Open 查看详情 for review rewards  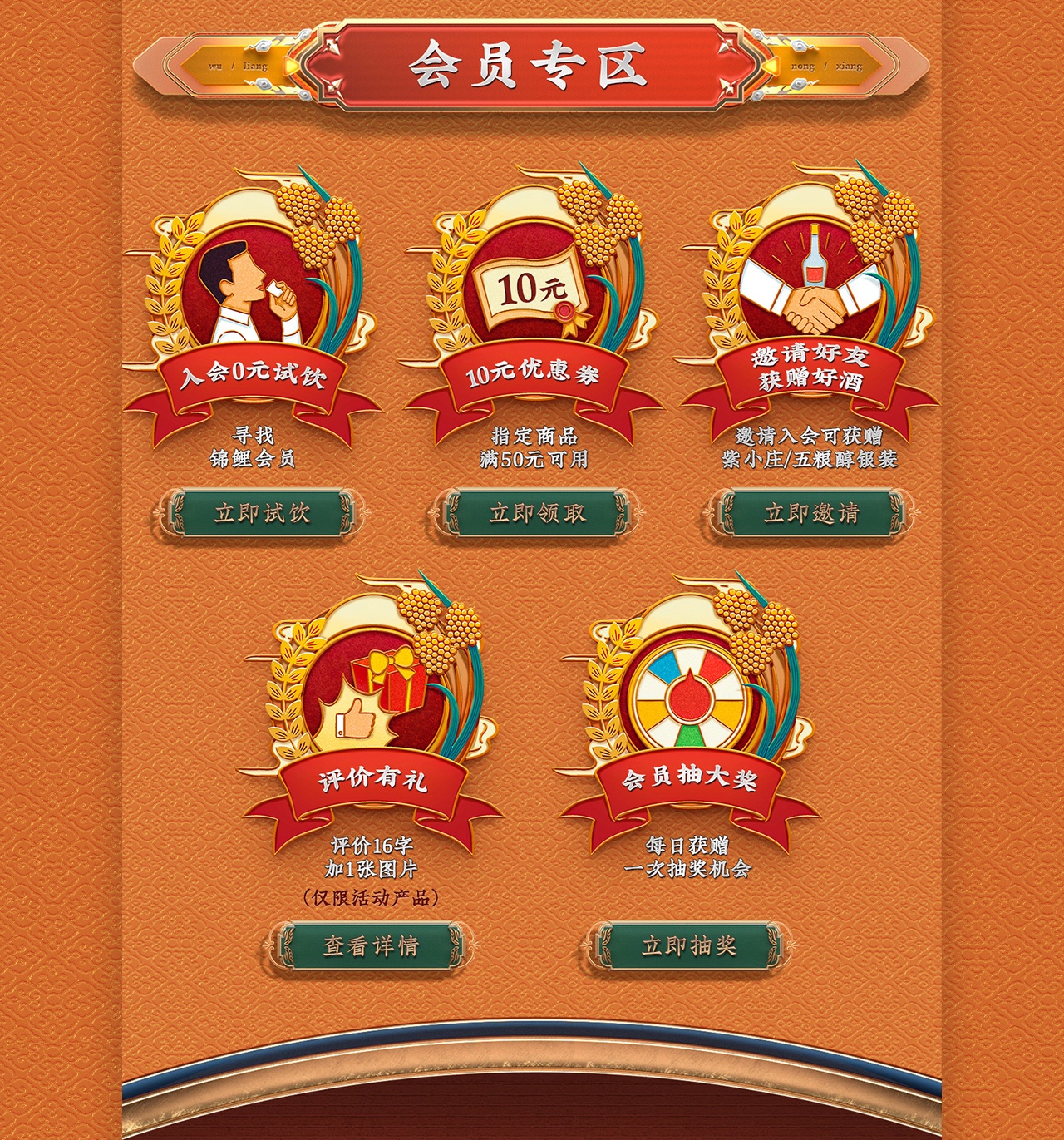(x=371, y=946)
